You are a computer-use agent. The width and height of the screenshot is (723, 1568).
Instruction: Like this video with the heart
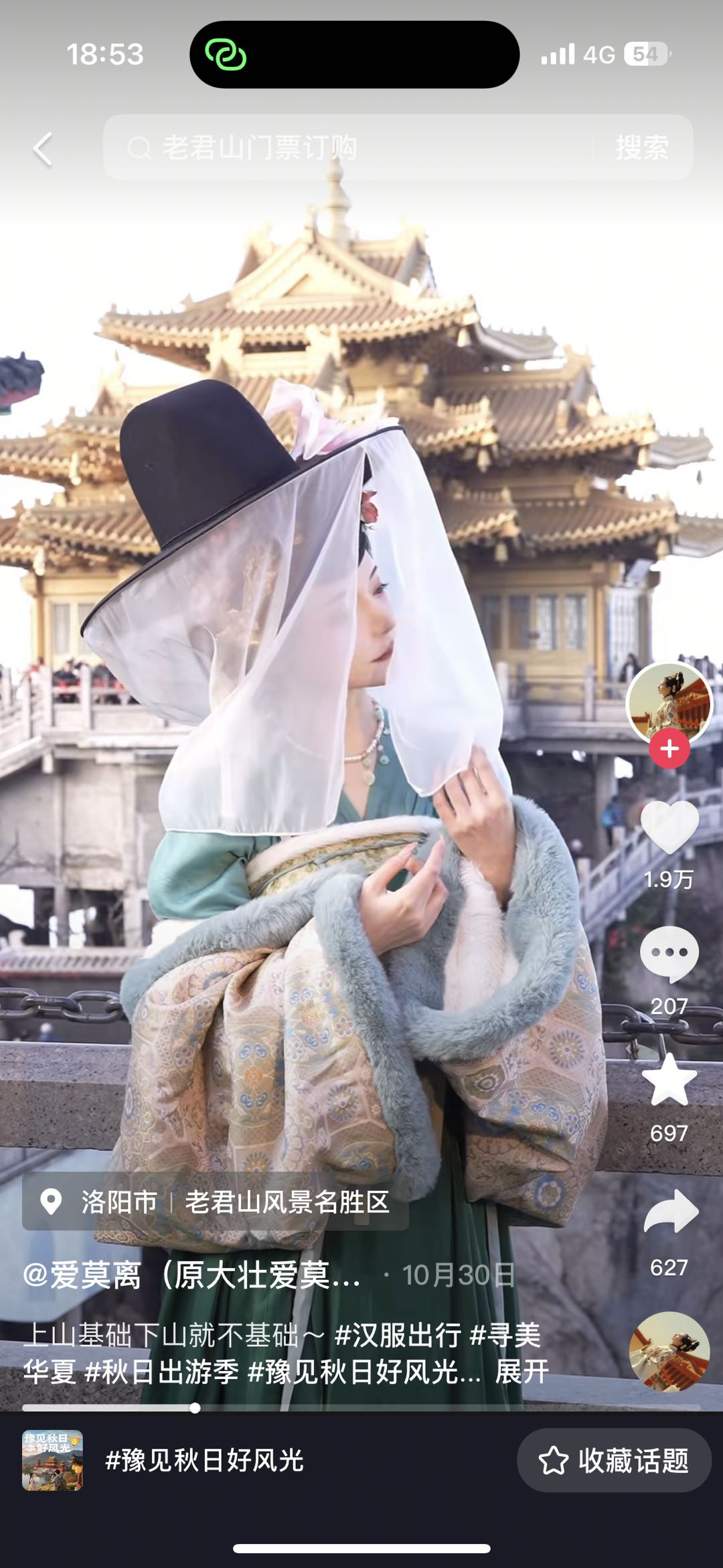point(669,828)
